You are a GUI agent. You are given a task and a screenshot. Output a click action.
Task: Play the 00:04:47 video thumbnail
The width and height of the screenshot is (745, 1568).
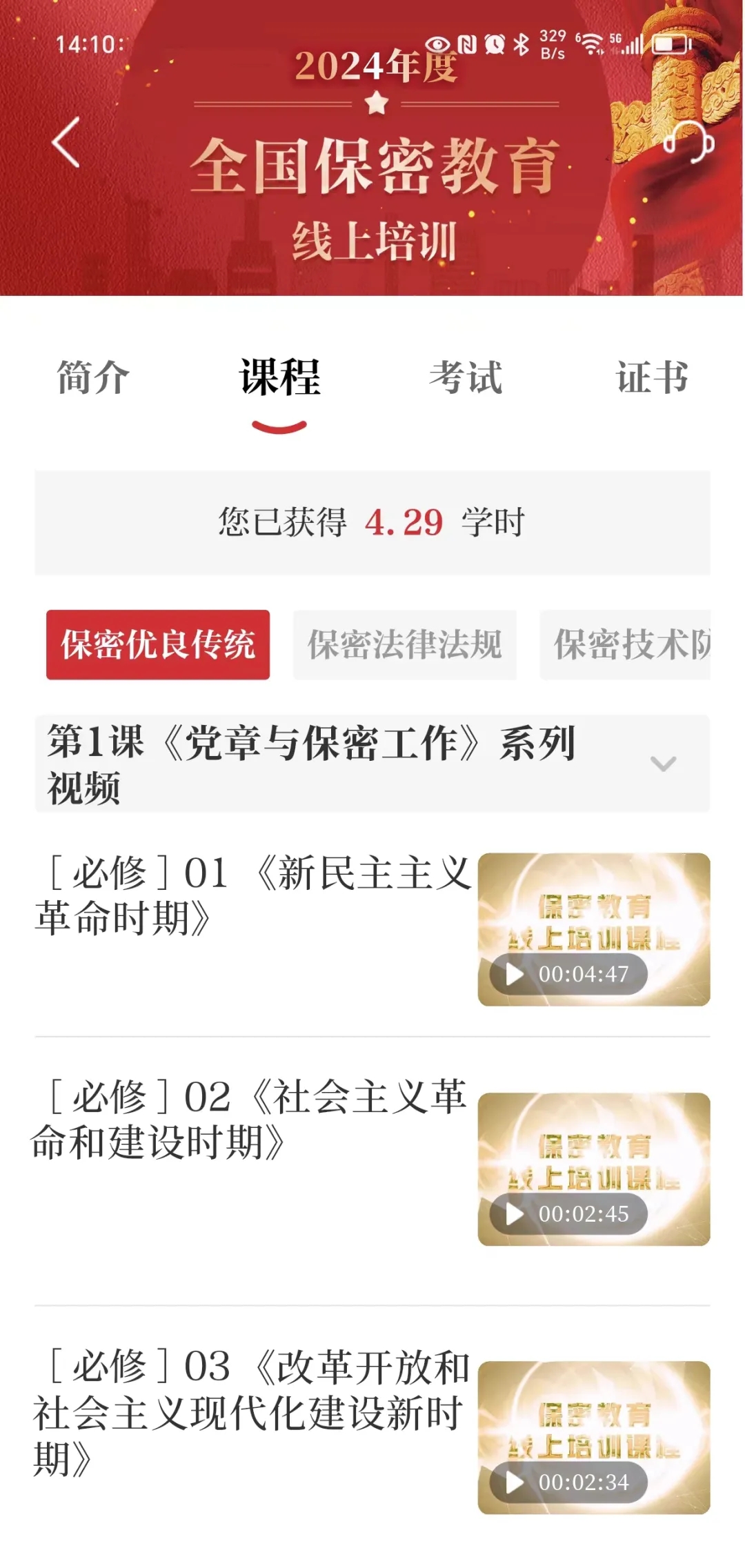point(594,929)
